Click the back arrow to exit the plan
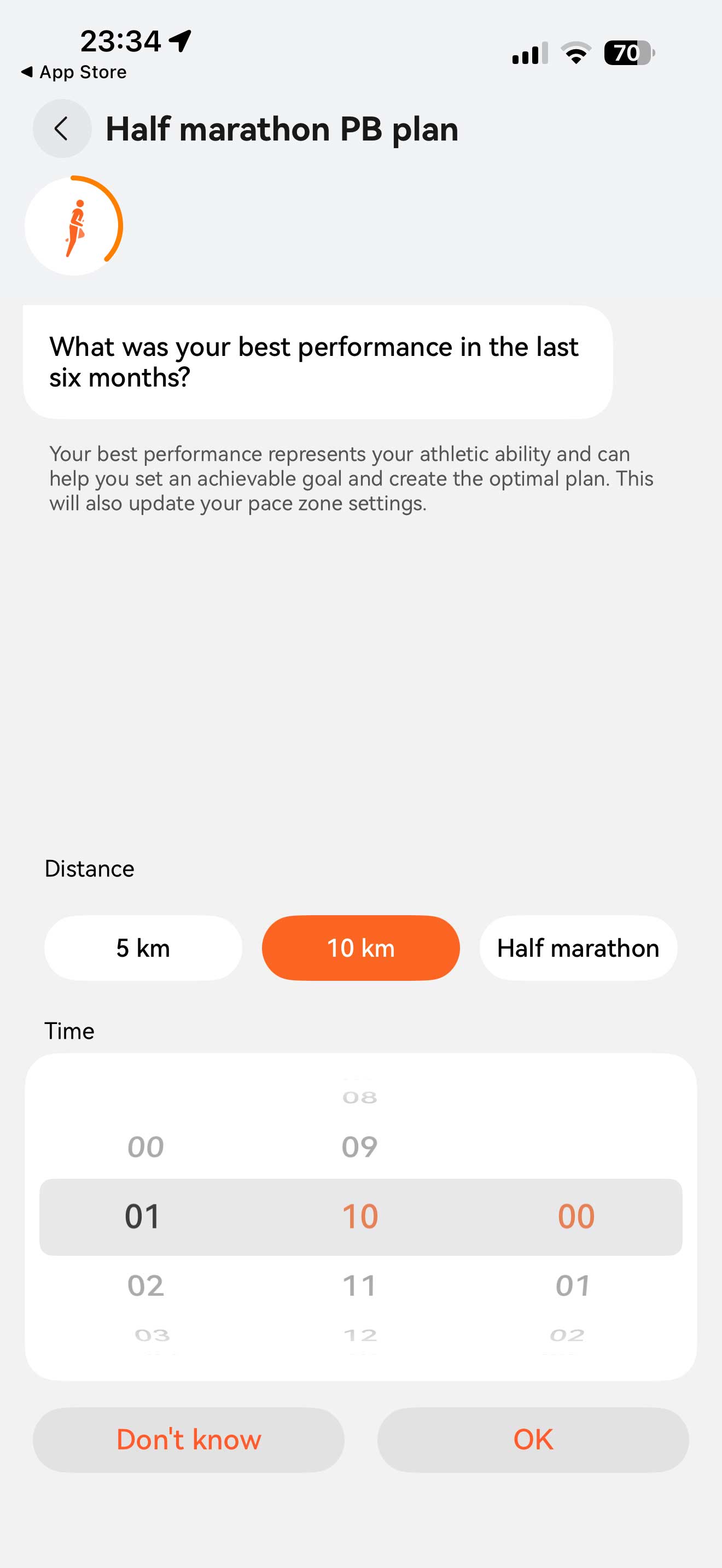This screenshot has width=722, height=1568. 61,129
